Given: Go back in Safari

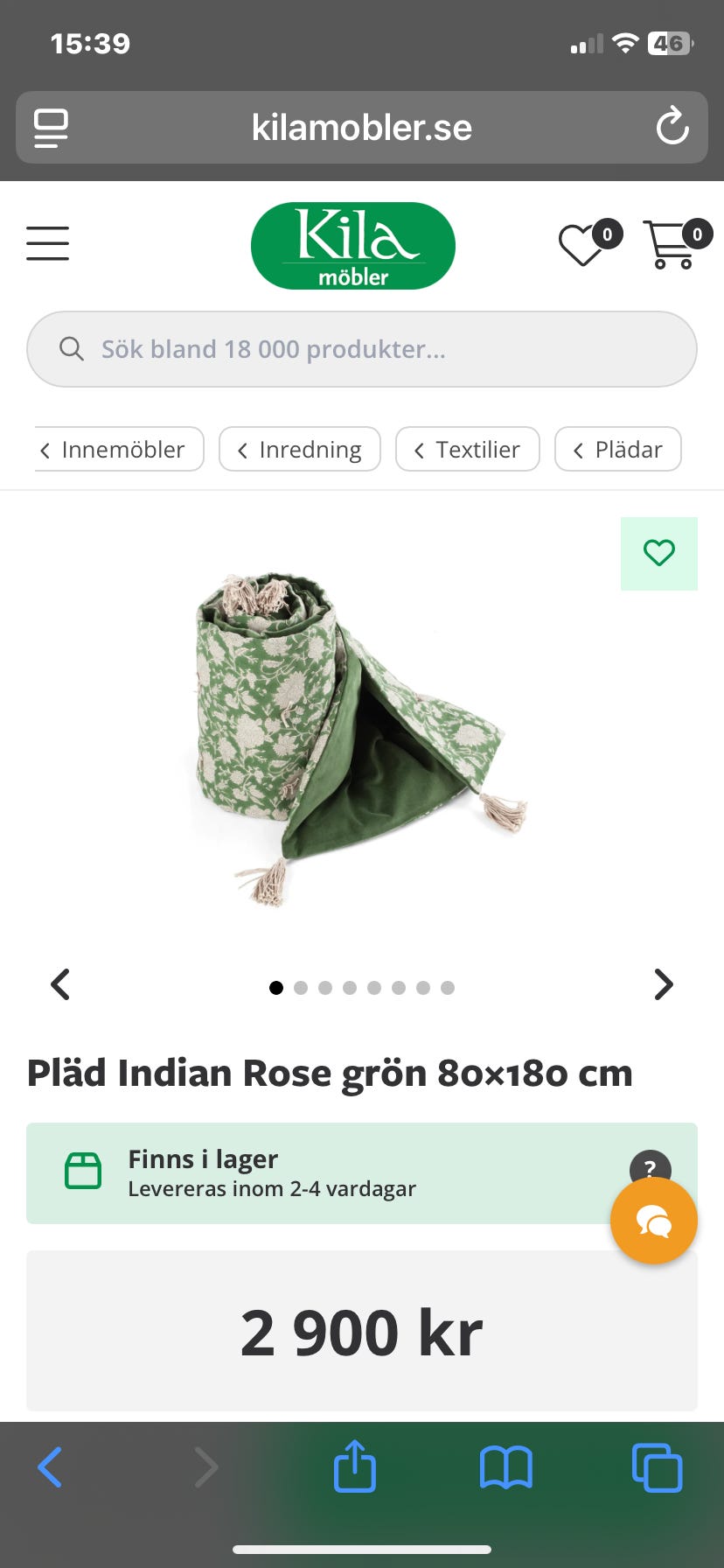Looking at the screenshot, I should coord(50,1467).
